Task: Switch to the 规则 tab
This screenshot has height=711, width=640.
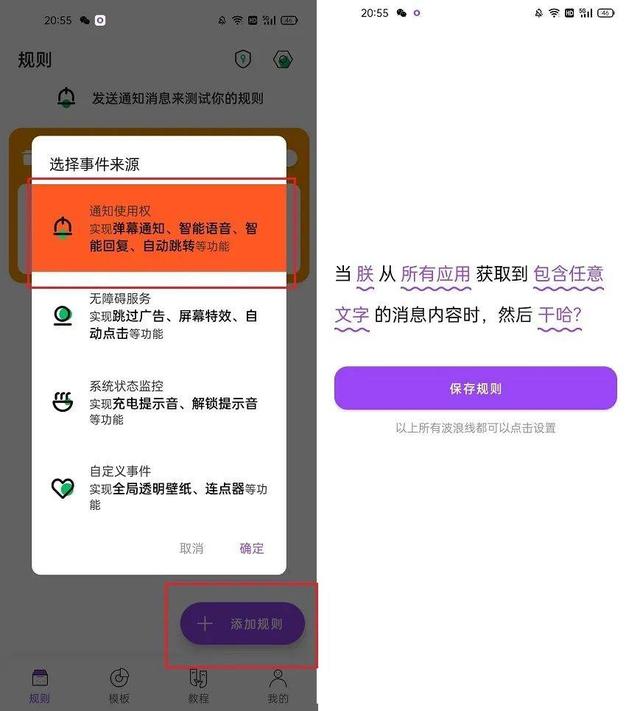Action: point(40,685)
